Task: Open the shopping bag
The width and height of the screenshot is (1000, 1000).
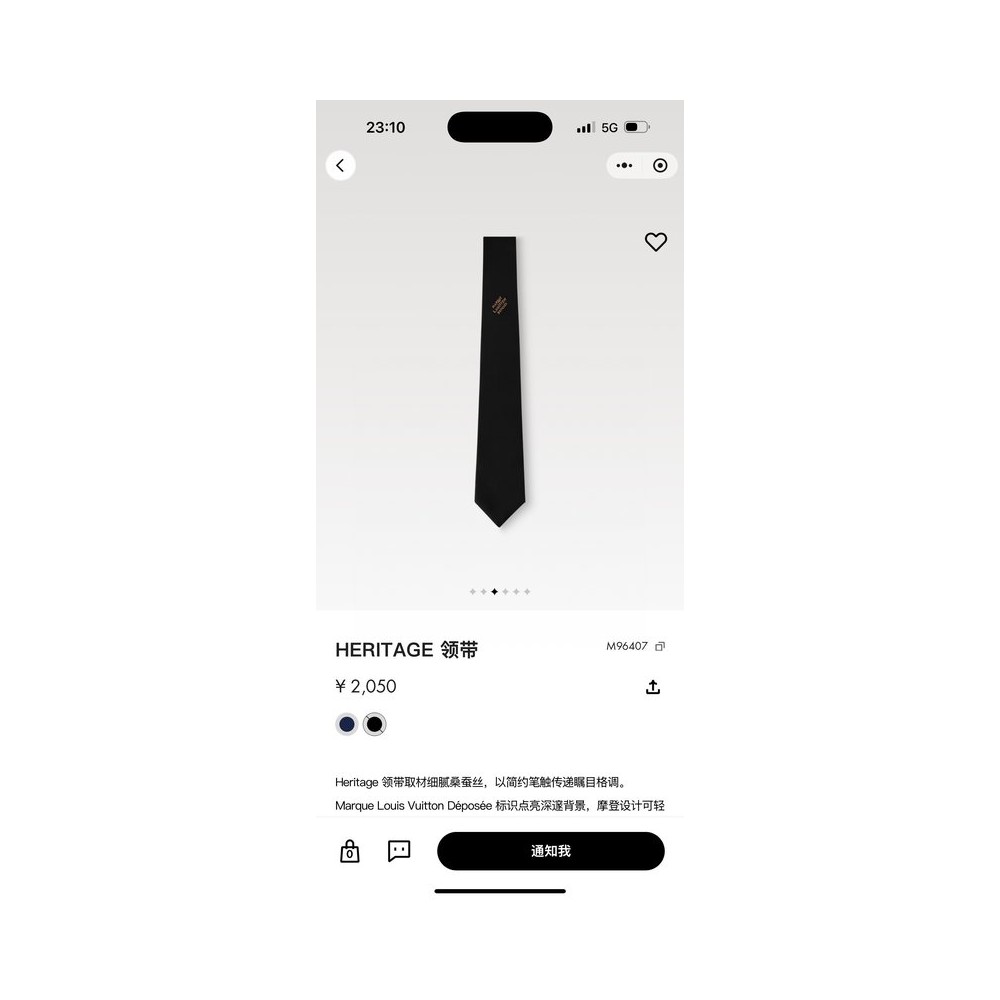Action: tap(349, 851)
